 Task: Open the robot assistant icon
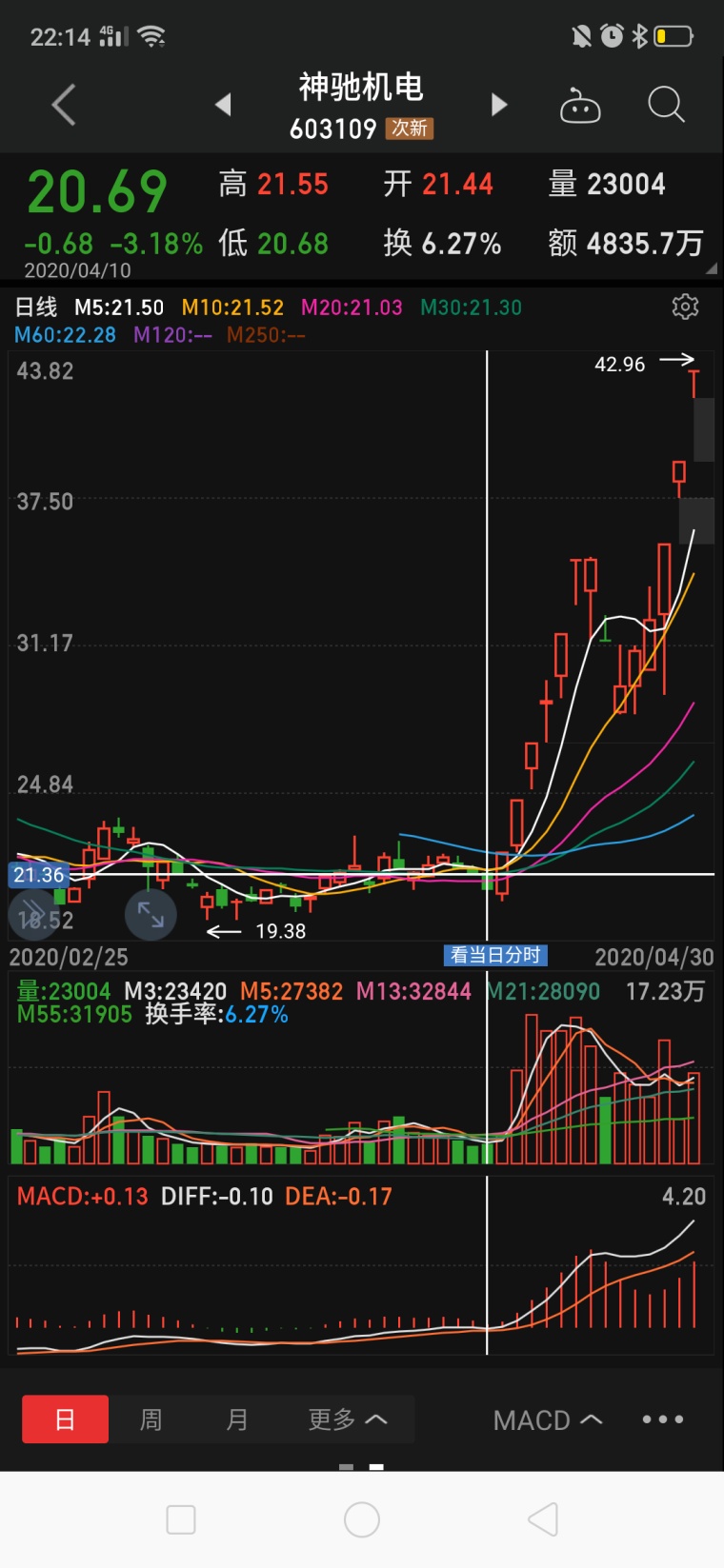580,106
